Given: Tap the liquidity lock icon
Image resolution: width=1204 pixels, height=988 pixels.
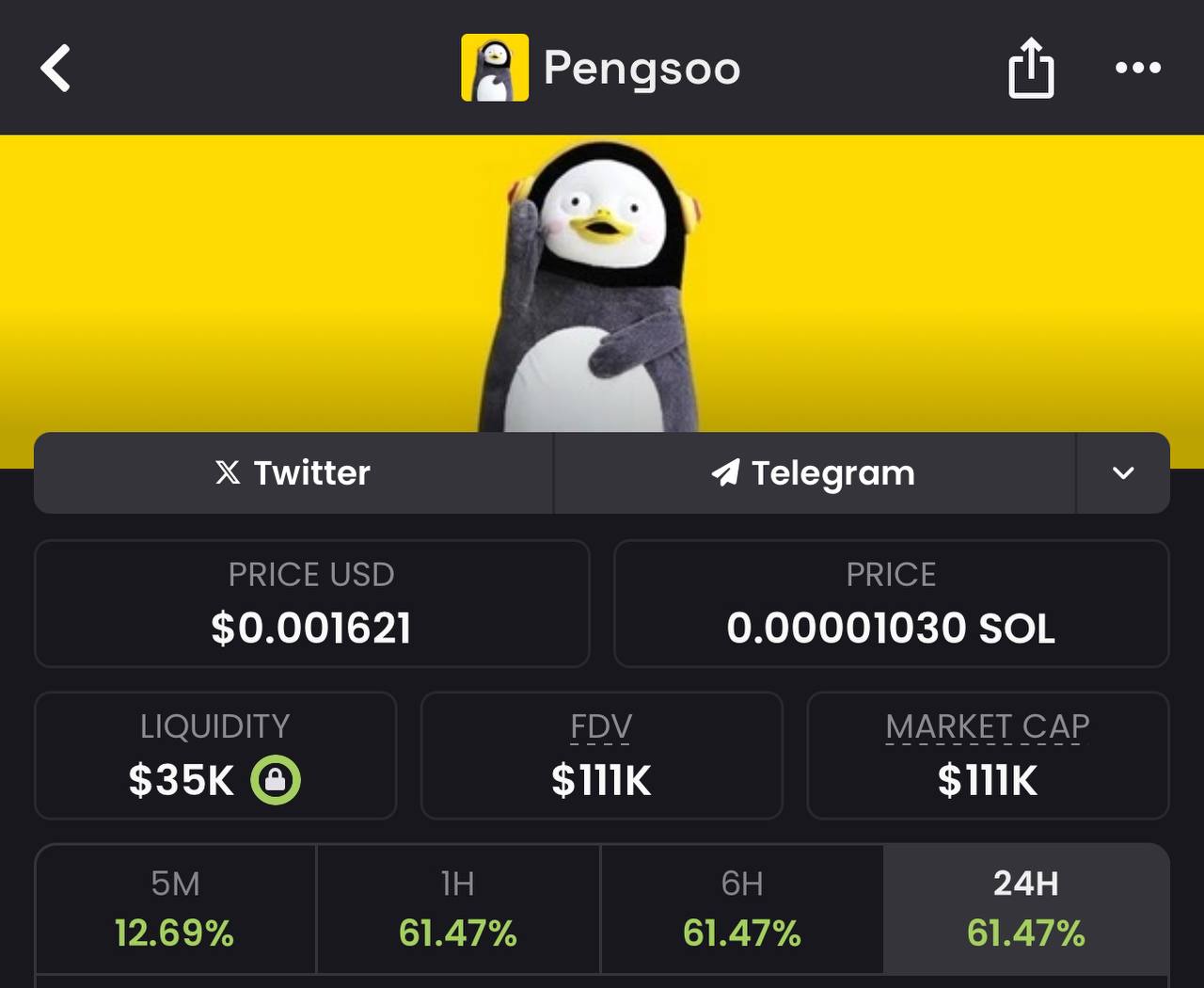Looking at the screenshot, I should coord(276,780).
